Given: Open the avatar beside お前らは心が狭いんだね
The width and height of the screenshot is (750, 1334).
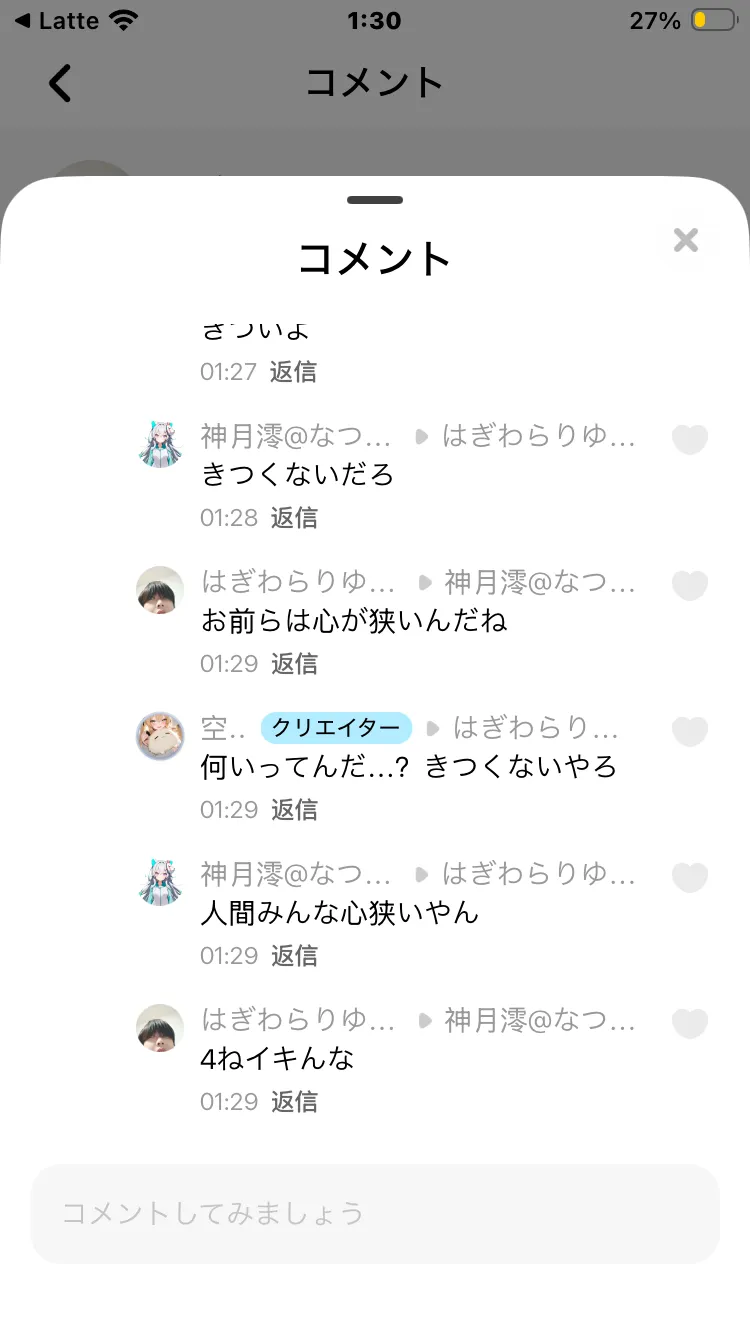Looking at the screenshot, I should (160, 590).
